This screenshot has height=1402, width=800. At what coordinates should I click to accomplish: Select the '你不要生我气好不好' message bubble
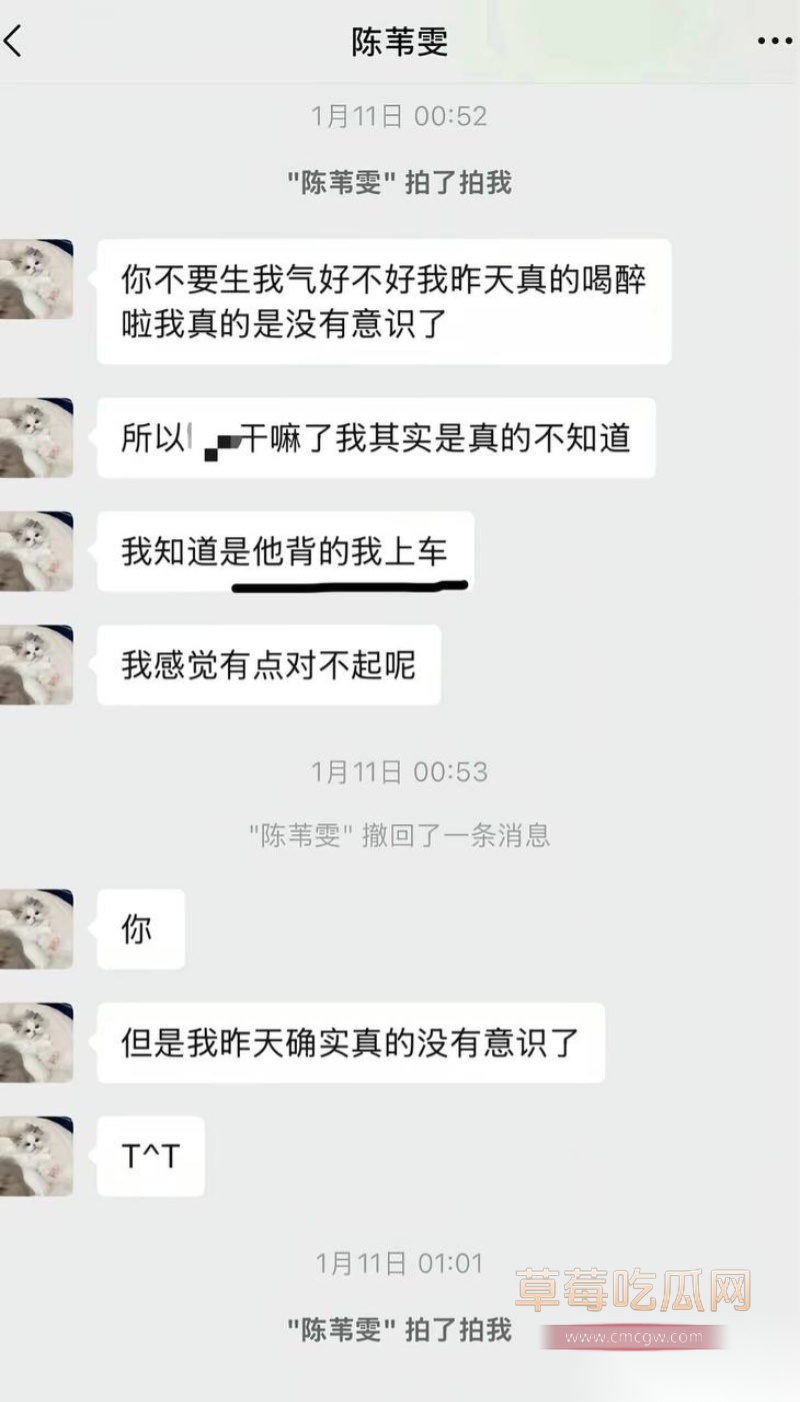click(383, 300)
